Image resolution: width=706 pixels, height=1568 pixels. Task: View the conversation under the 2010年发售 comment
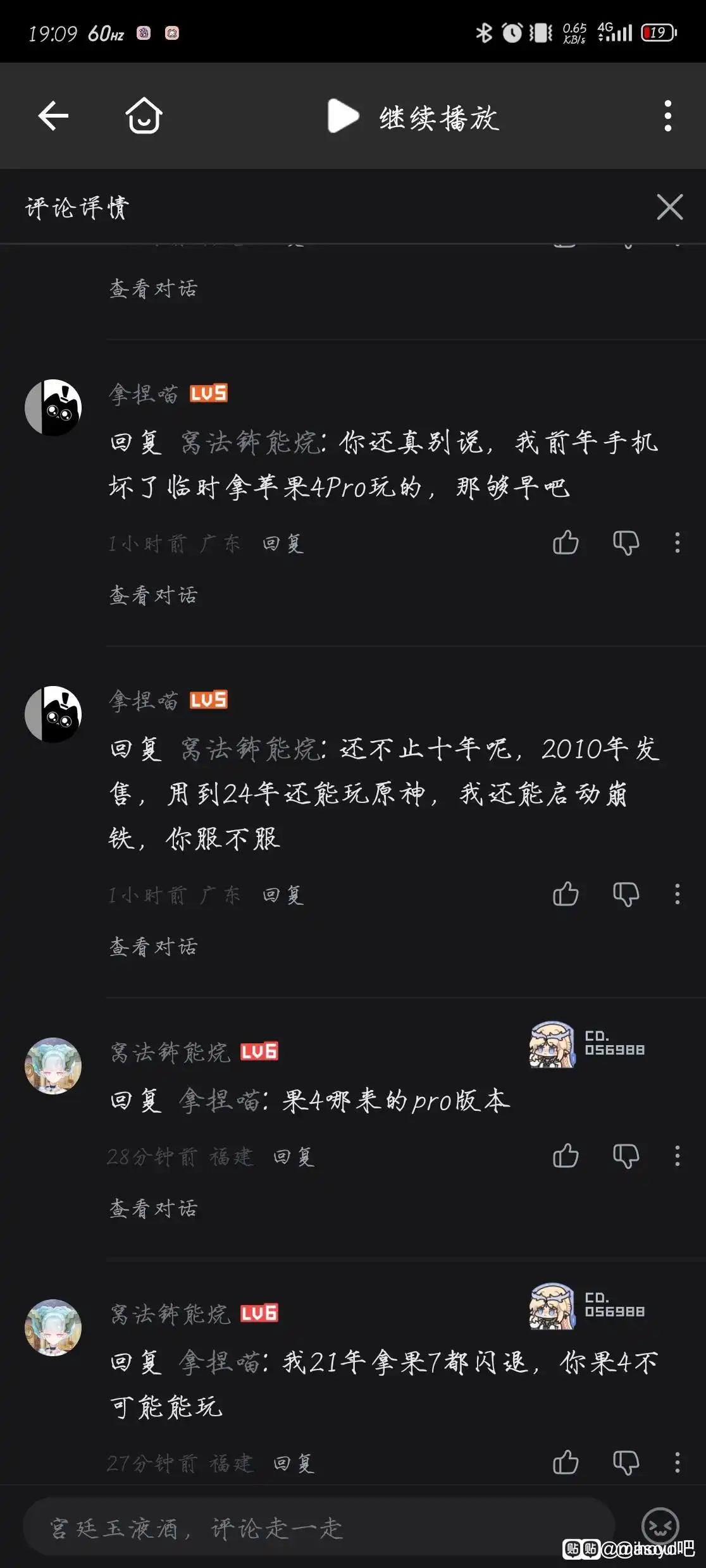[154, 947]
